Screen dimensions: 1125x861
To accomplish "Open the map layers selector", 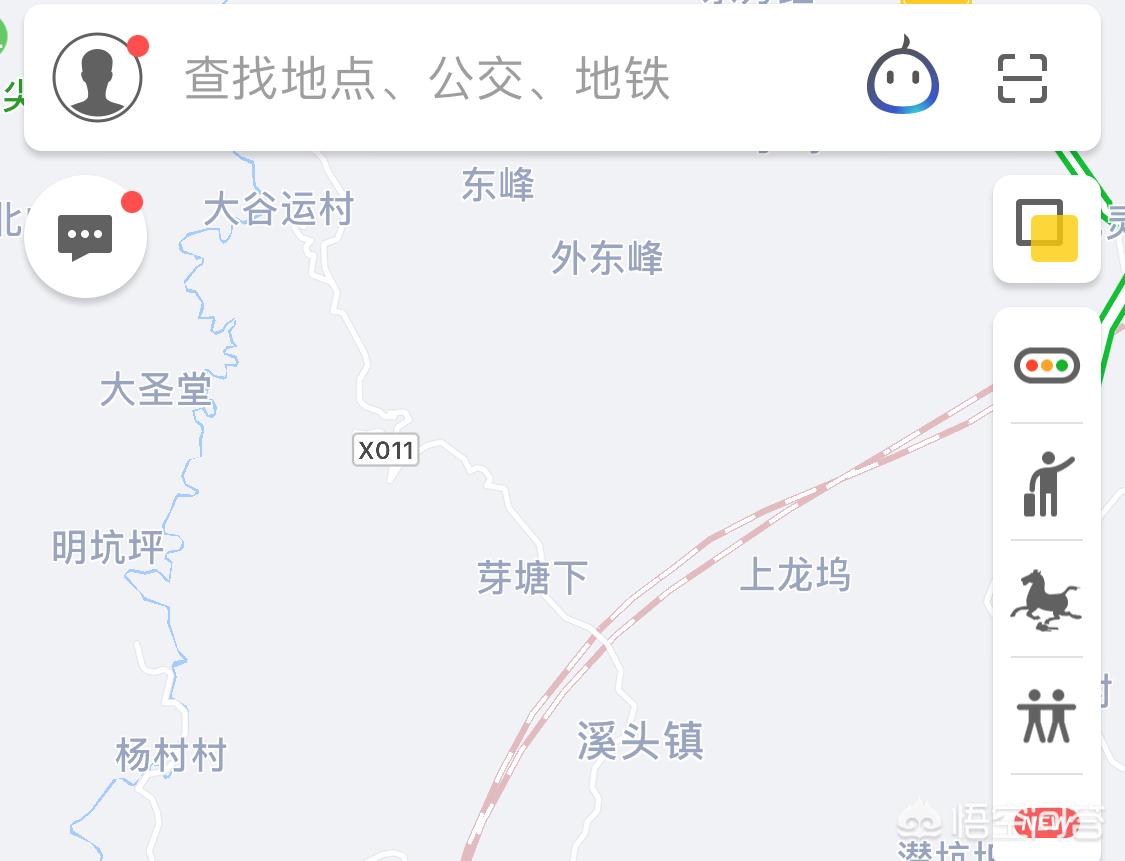I will coord(1046,230).
